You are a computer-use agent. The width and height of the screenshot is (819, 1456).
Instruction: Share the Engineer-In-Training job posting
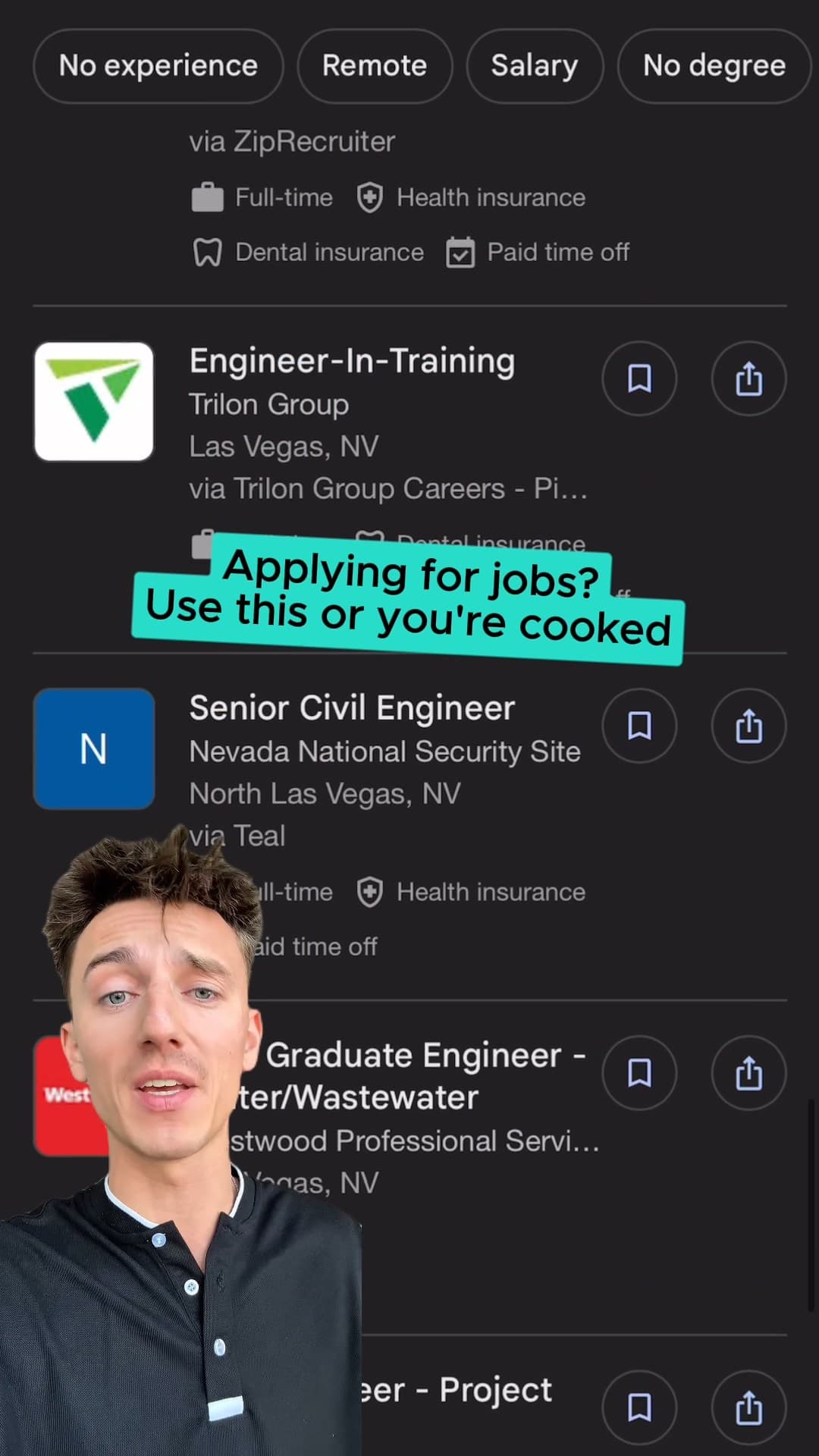click(x=748, y=378)
